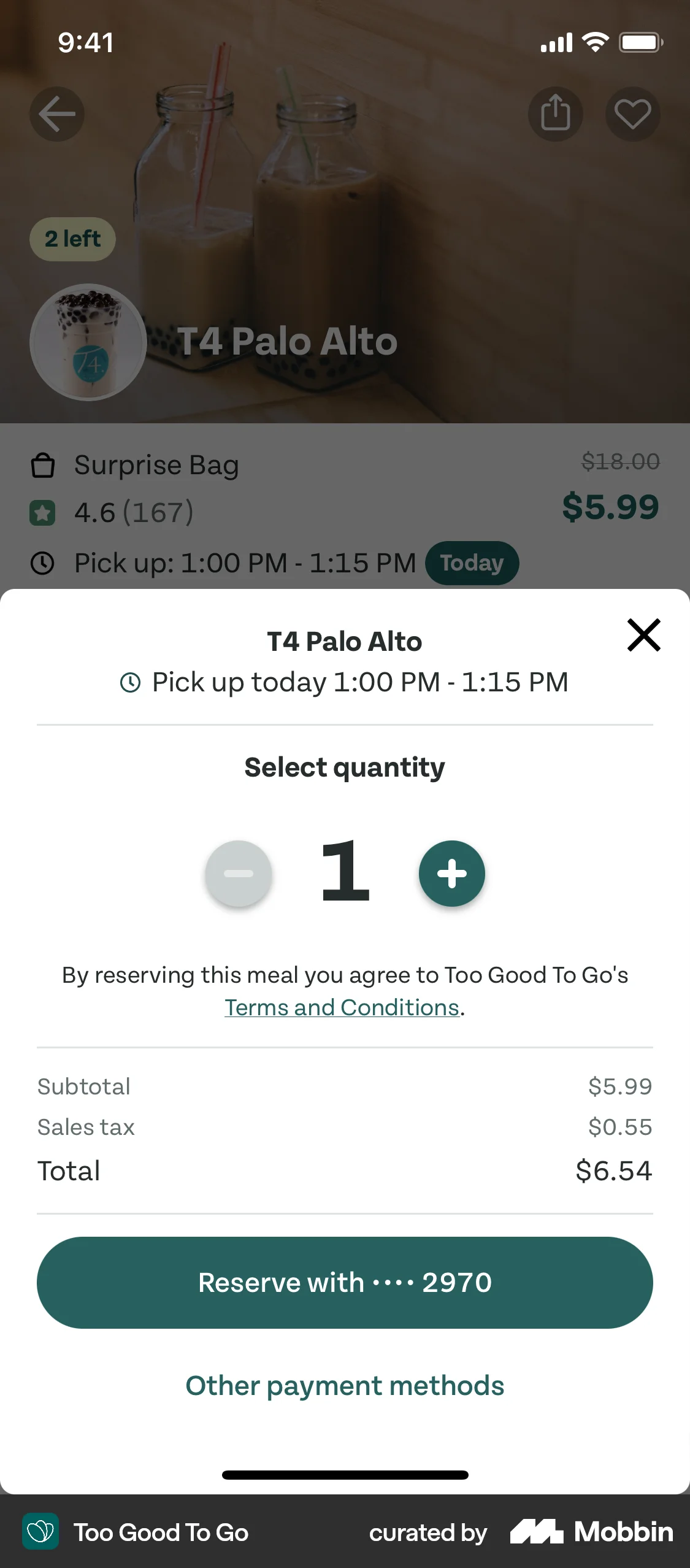Toggle the heart to favorite this store
690x1568 pixels.
pos(633,114)
